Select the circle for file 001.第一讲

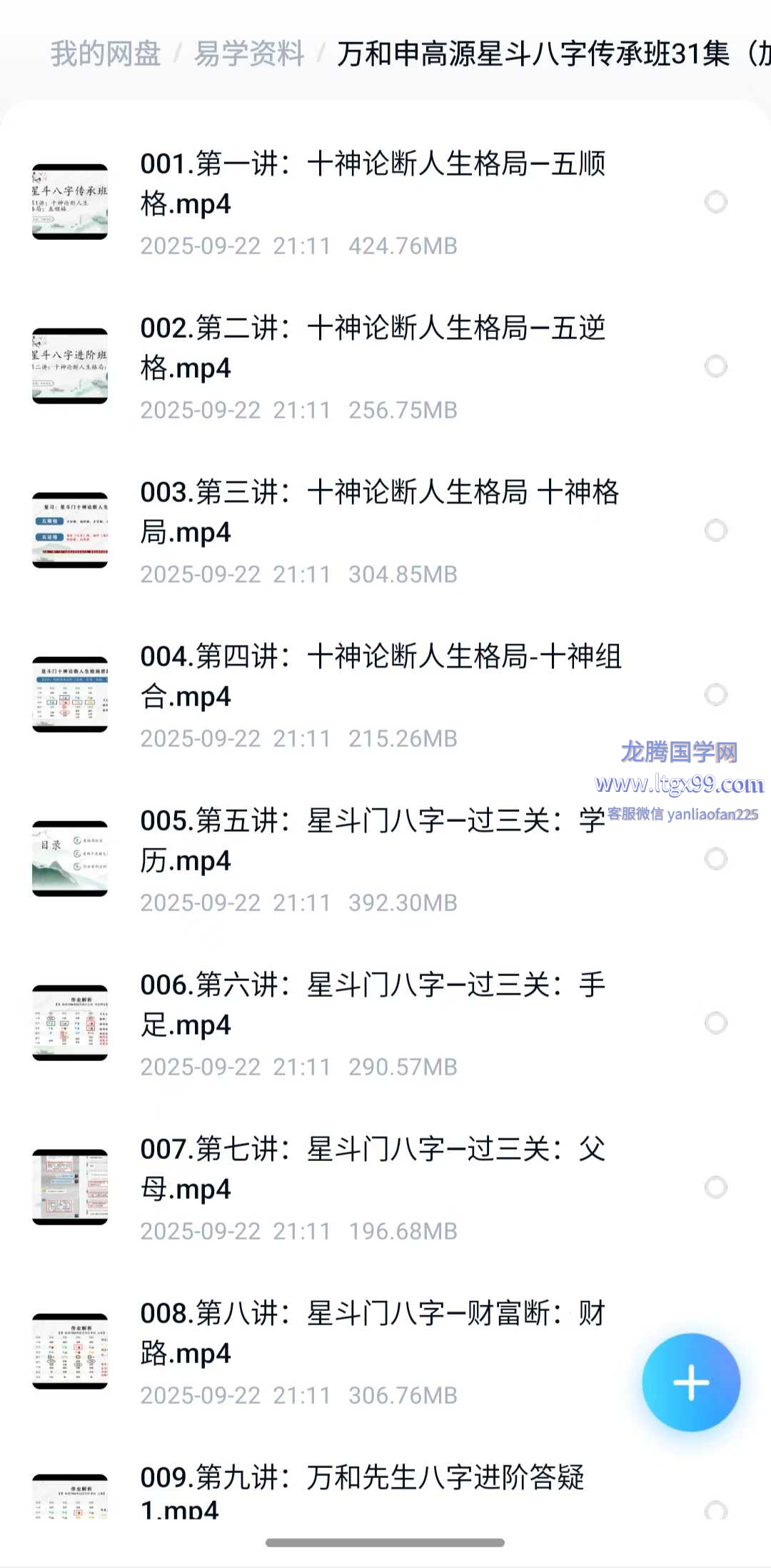click(x=715, y=202)
